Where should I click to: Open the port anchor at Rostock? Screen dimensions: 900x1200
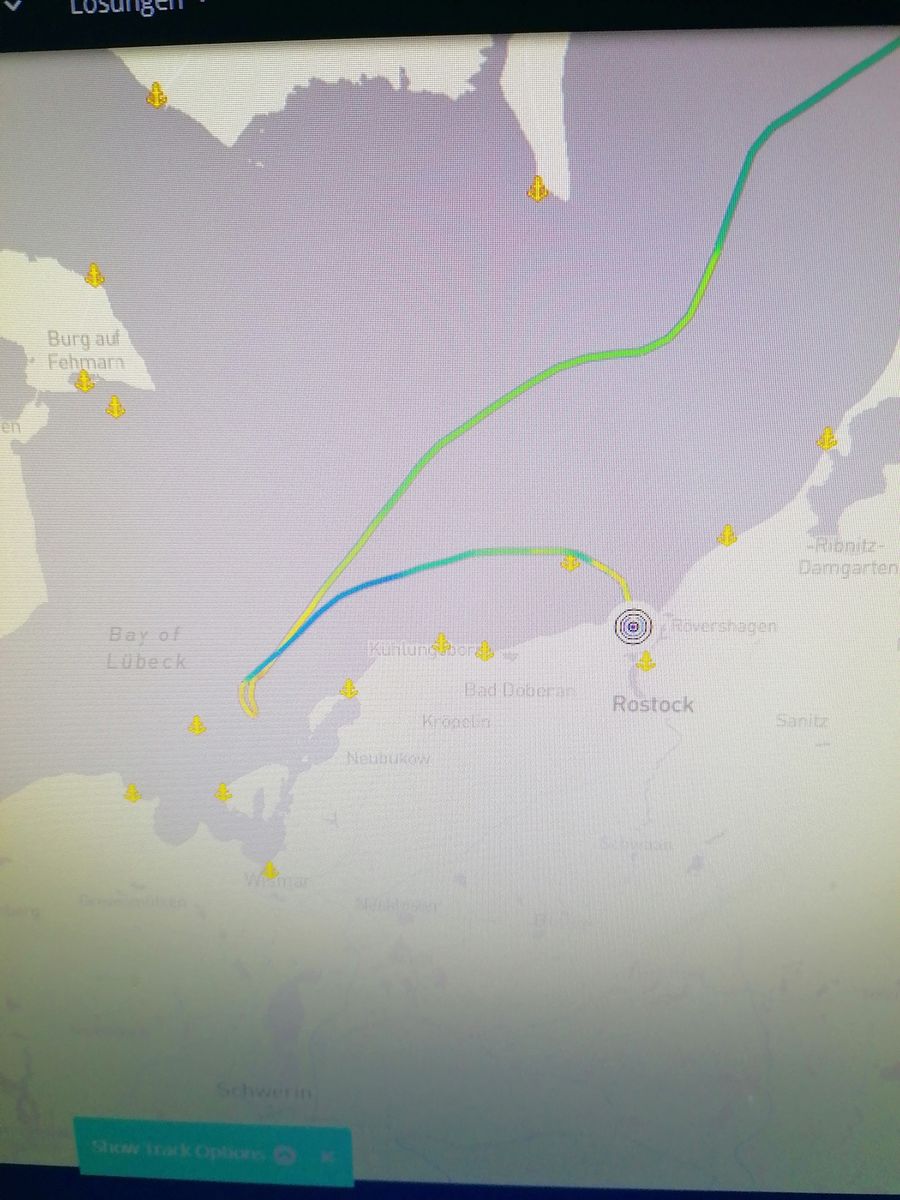pos(646,661)
